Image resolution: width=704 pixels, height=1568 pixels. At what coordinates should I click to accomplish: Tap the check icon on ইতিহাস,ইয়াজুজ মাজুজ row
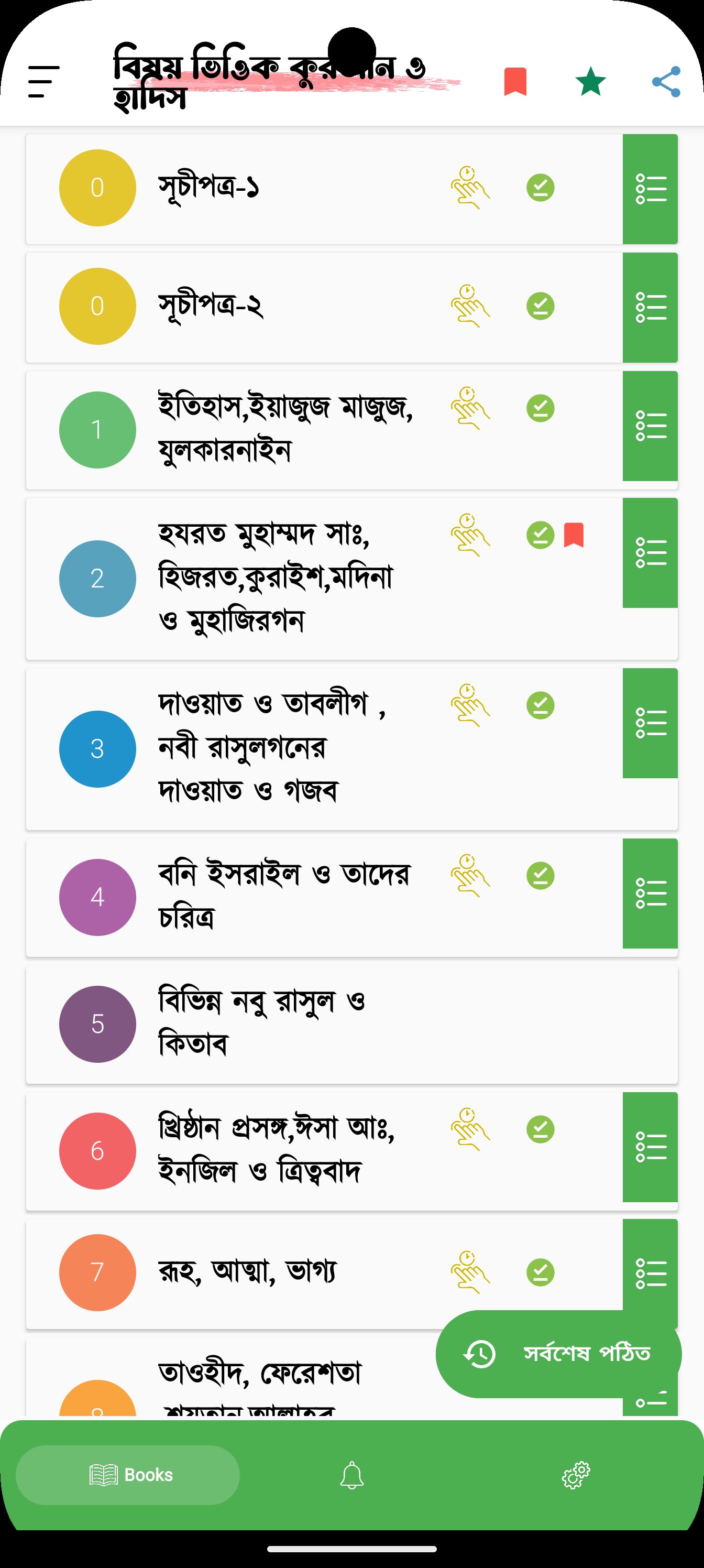541,408
